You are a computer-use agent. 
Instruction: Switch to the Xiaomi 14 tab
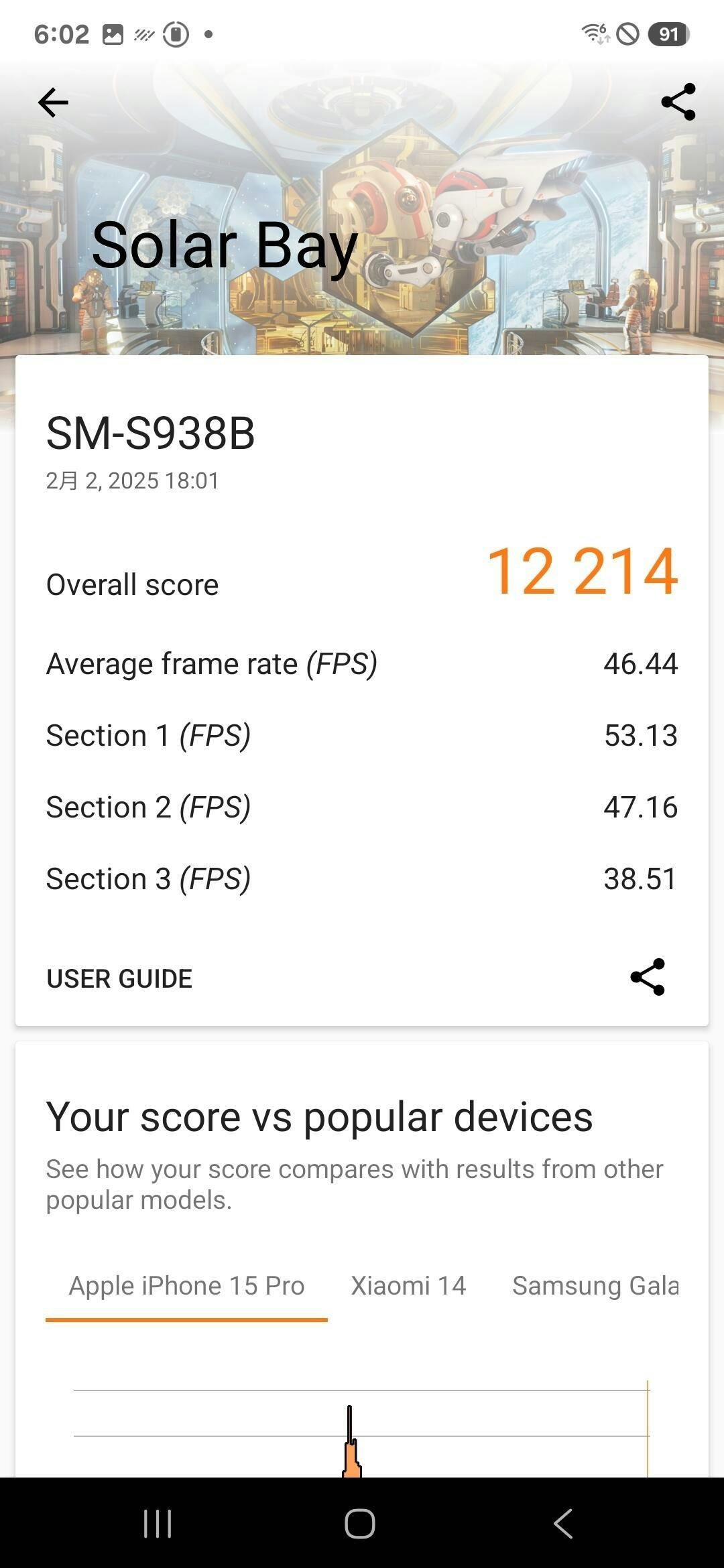pos(408,1286)
